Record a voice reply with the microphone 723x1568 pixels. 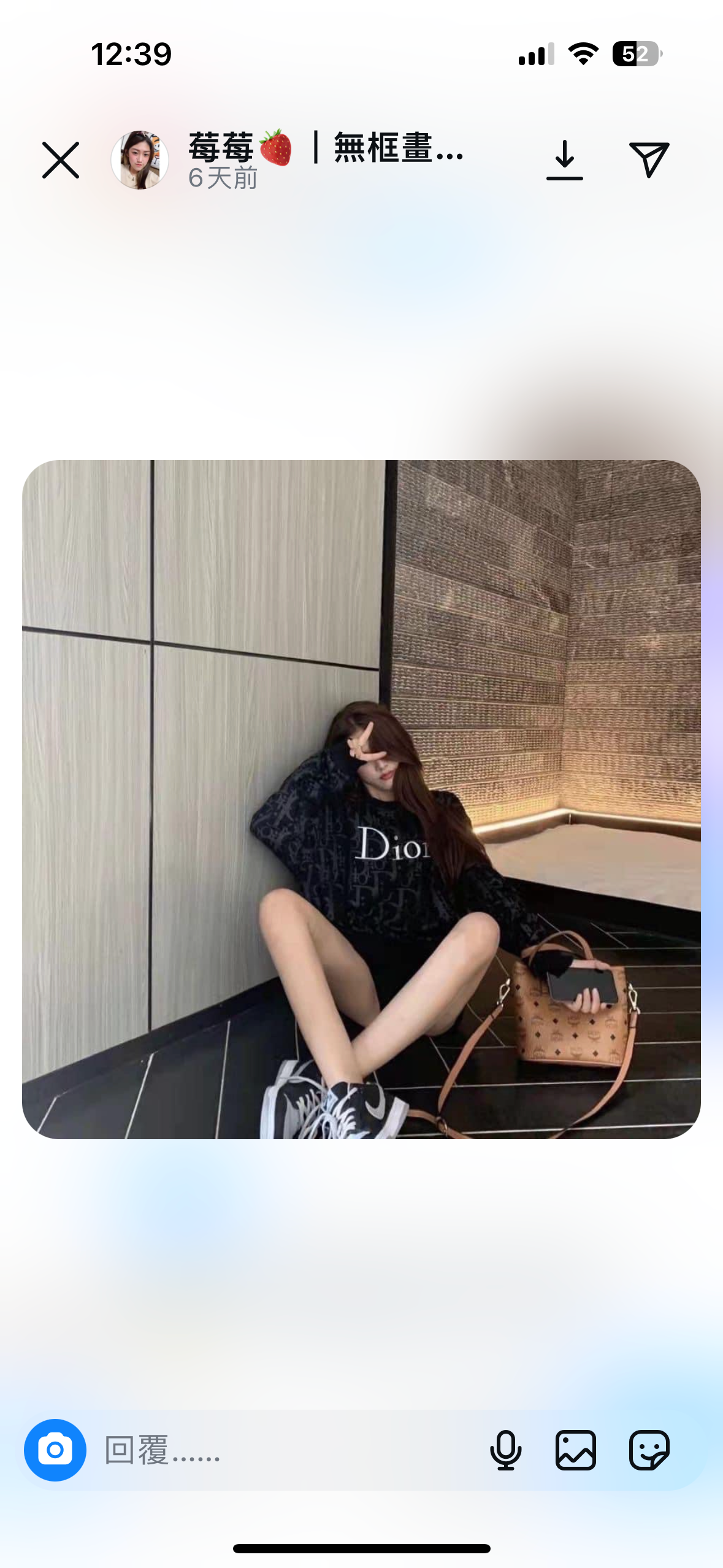[x=505, y=1450]
